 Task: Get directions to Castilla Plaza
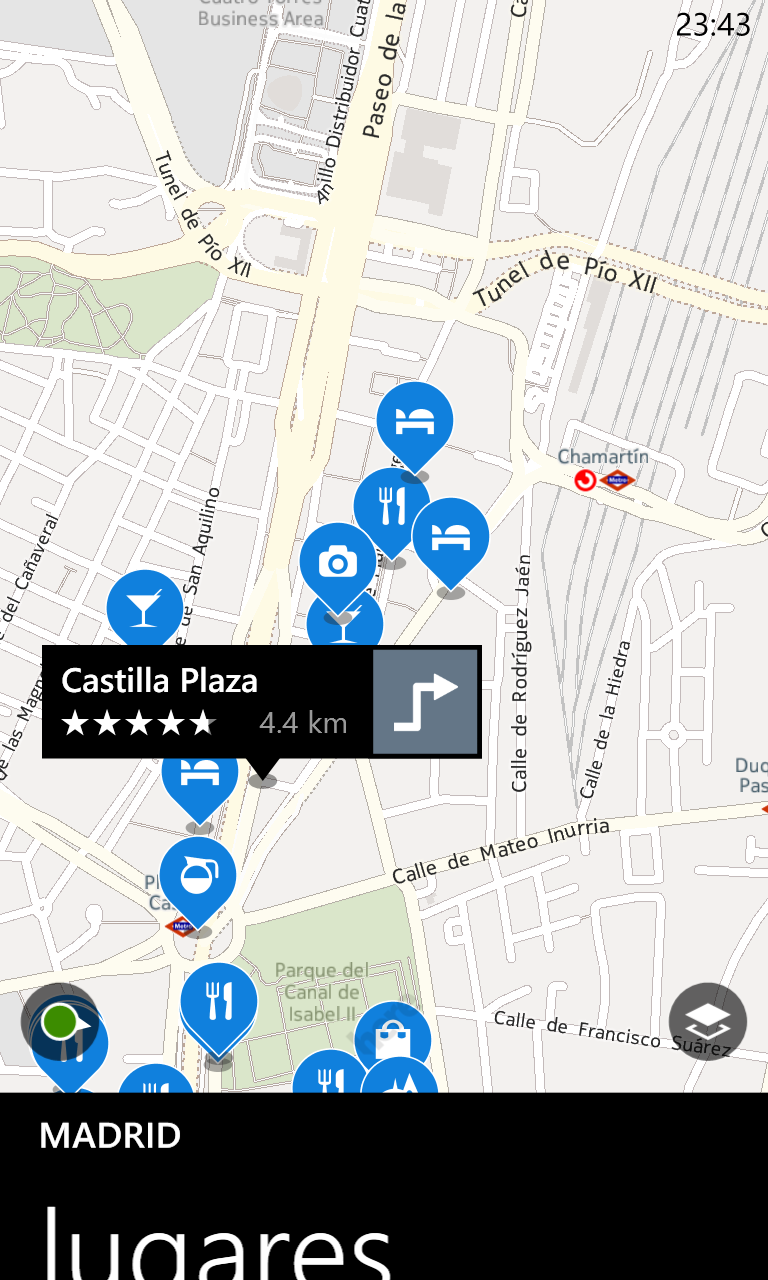(425, 701)
